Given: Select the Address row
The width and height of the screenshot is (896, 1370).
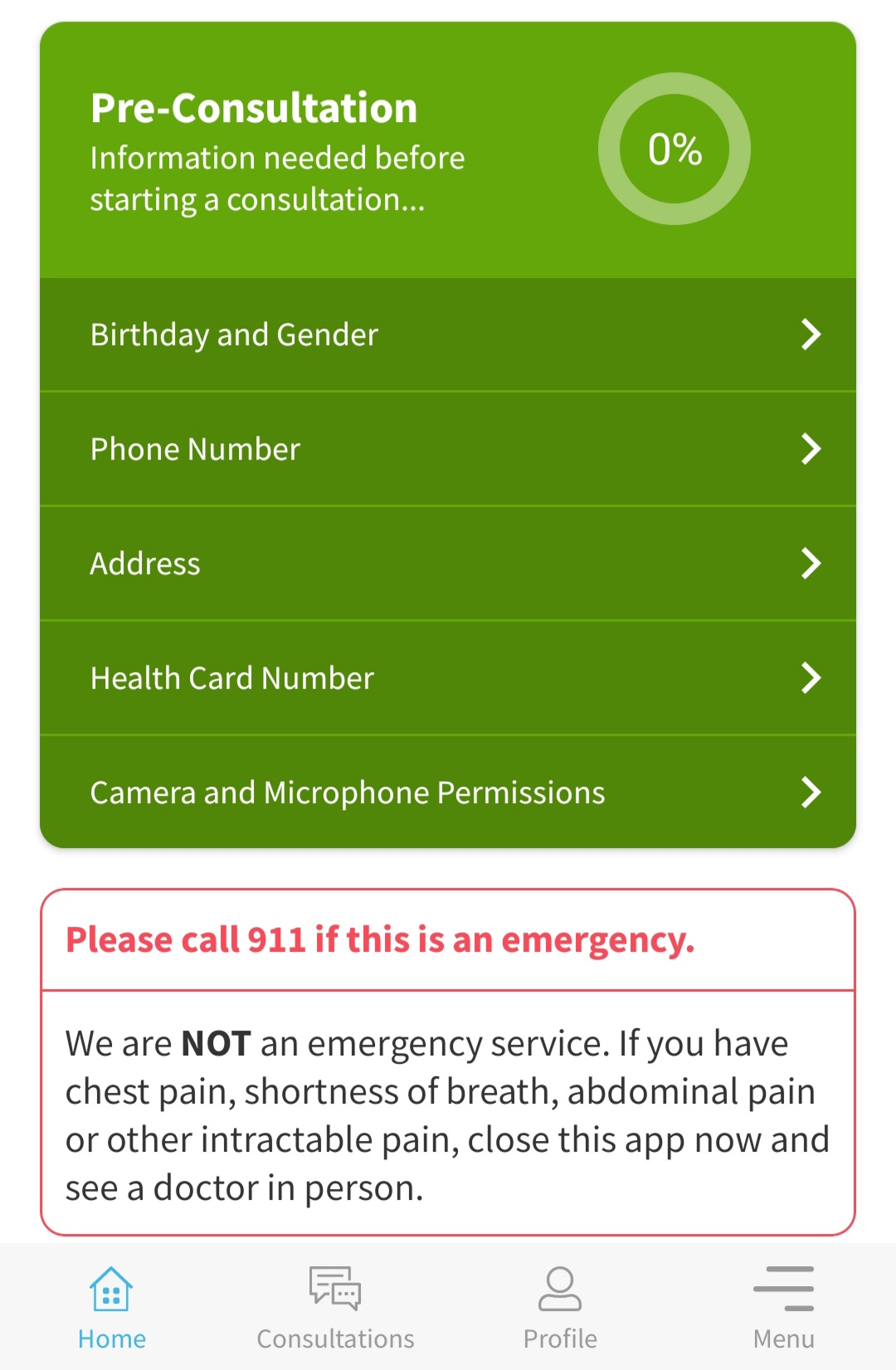Looking at the screenshot, I should click(448, 563).
